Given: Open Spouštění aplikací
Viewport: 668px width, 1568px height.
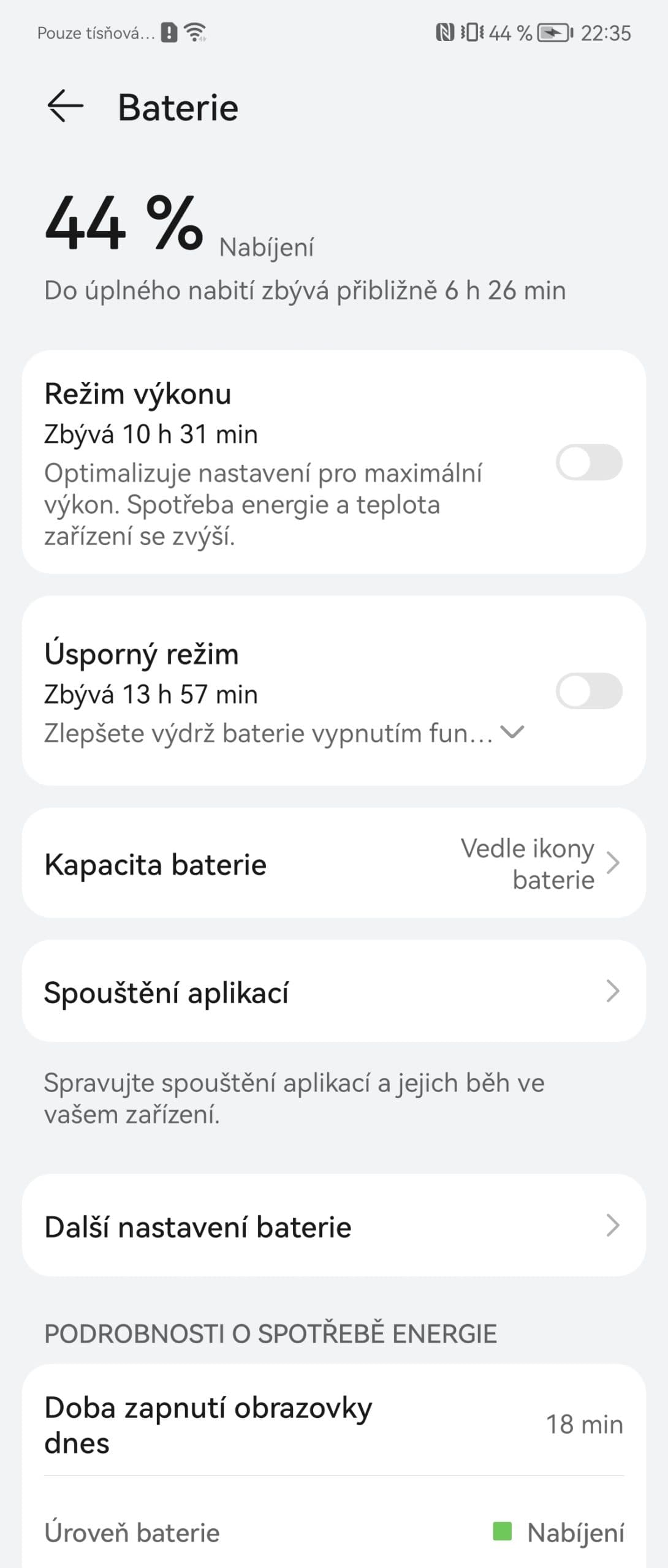Looking at the screenshot, I should click(334, 991).
